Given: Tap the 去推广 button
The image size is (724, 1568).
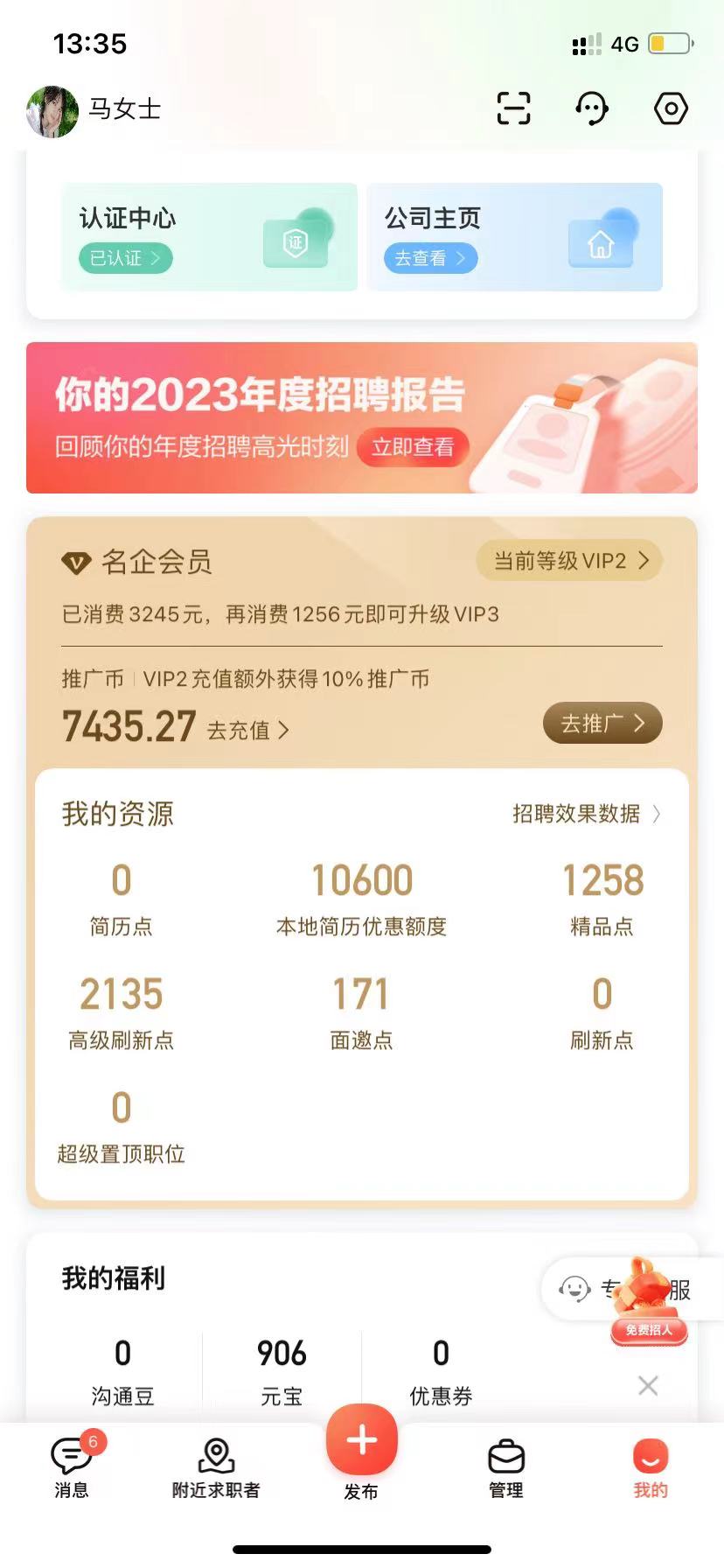Looking at the screenshot, I should (x=602, y=724).
